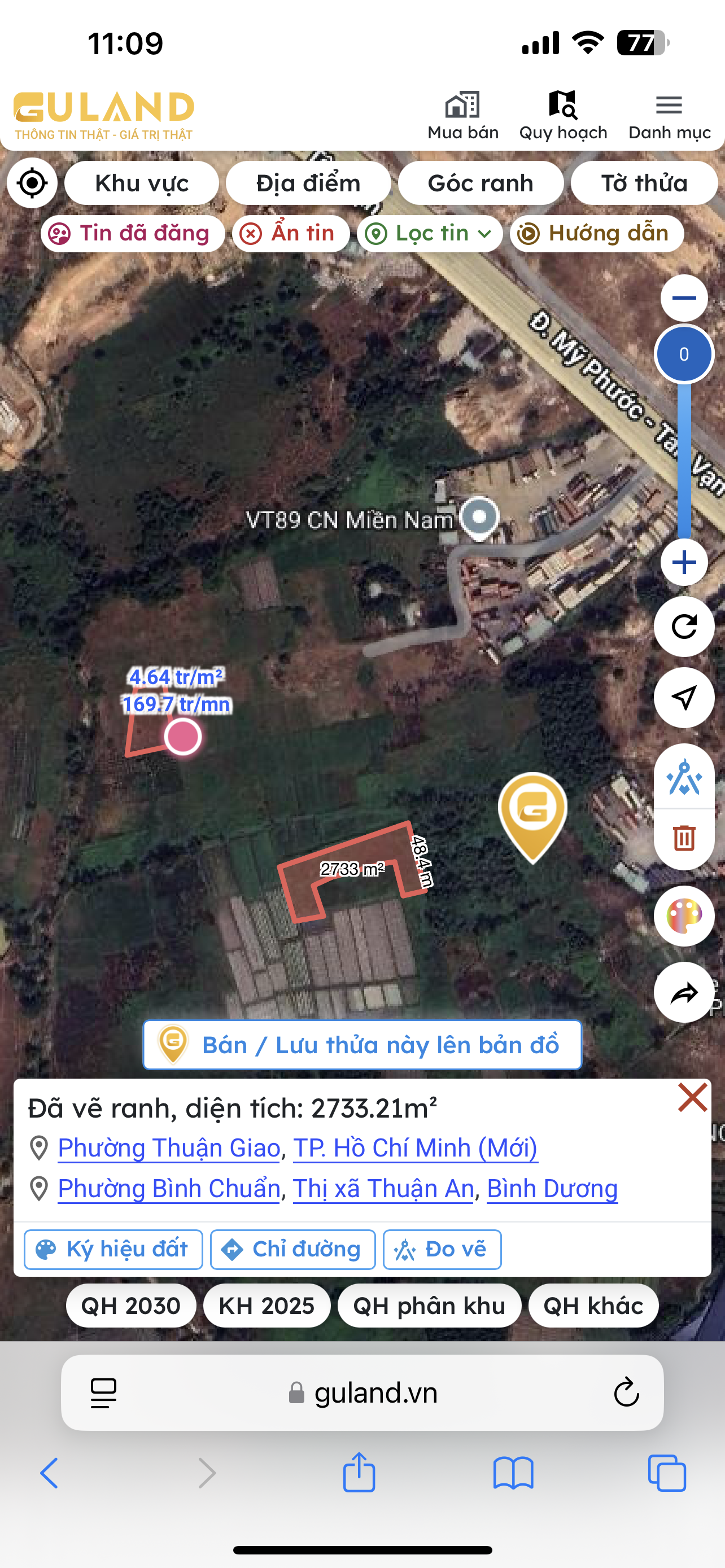Expand the Lọc tin filter dropdown
This screenshot has width=725, height=1568.
point(430,233)
